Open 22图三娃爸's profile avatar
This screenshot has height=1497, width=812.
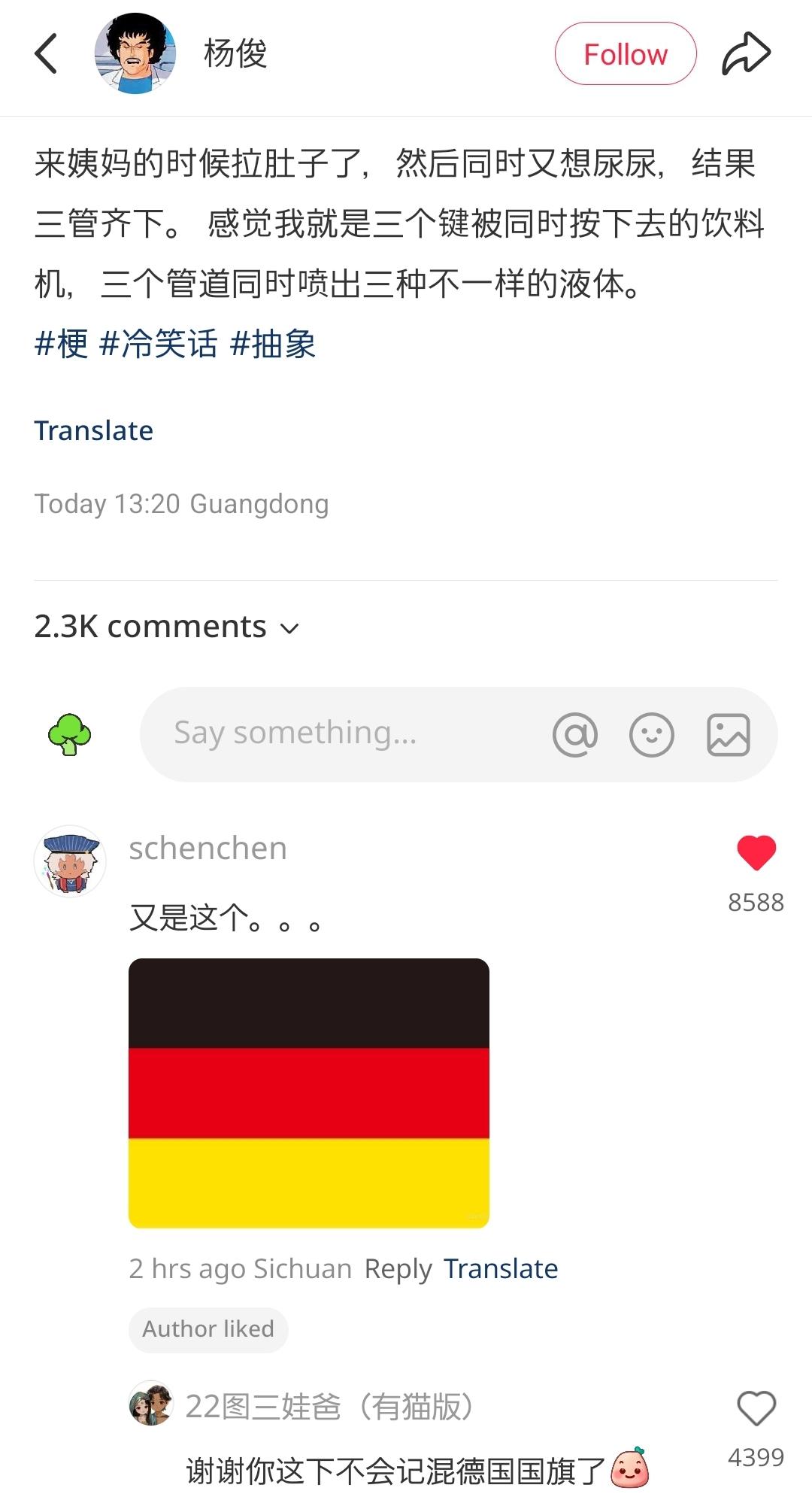151,1404
